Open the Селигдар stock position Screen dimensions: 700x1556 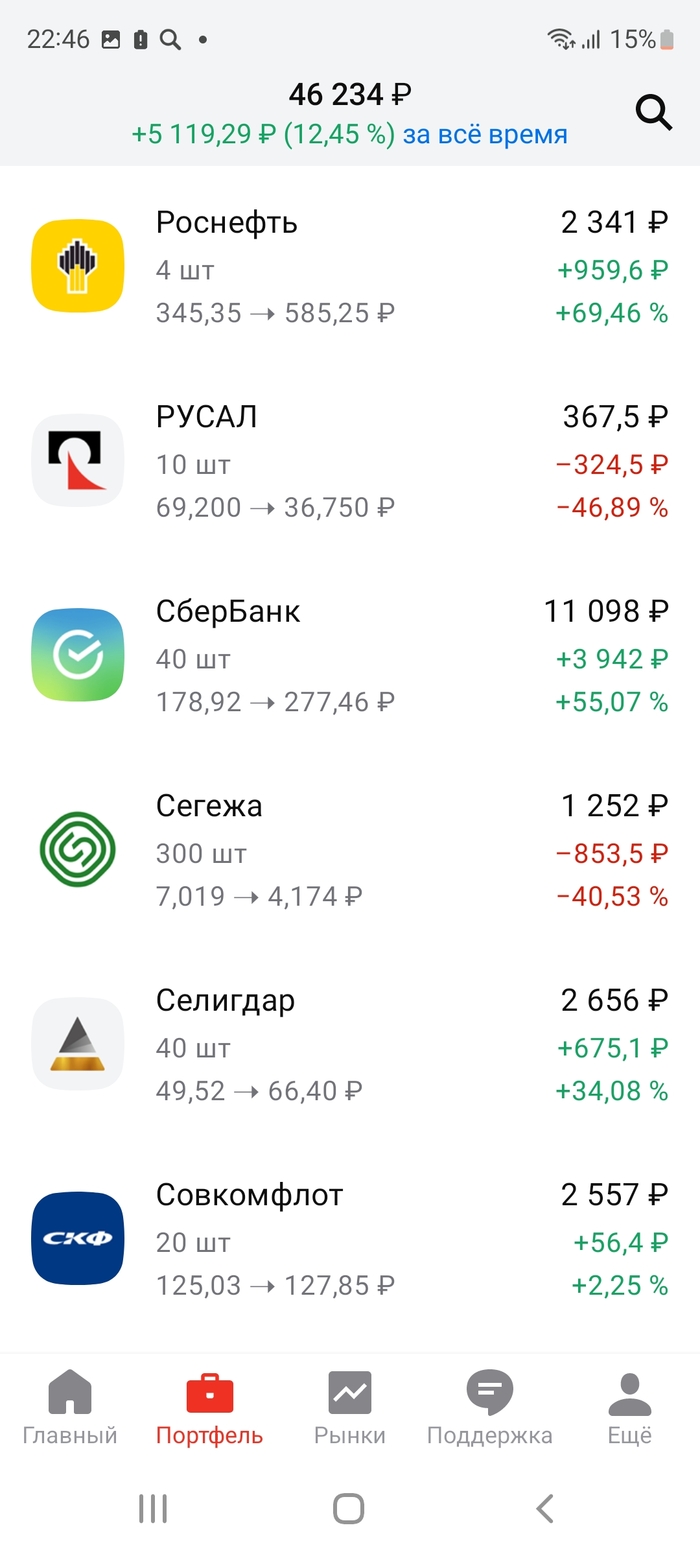350,1044
